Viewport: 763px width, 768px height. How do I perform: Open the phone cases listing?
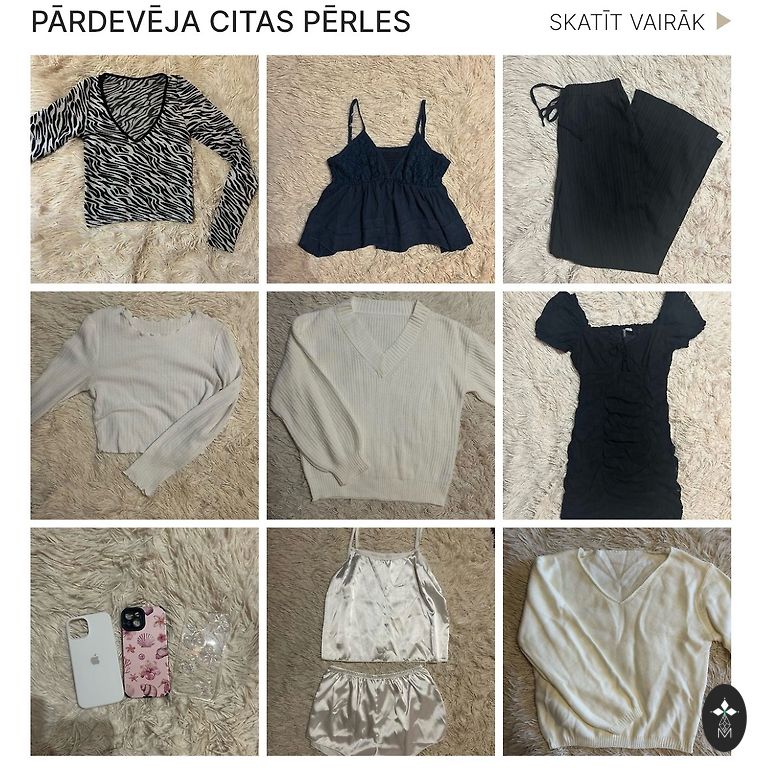click(x=144, y=641)
